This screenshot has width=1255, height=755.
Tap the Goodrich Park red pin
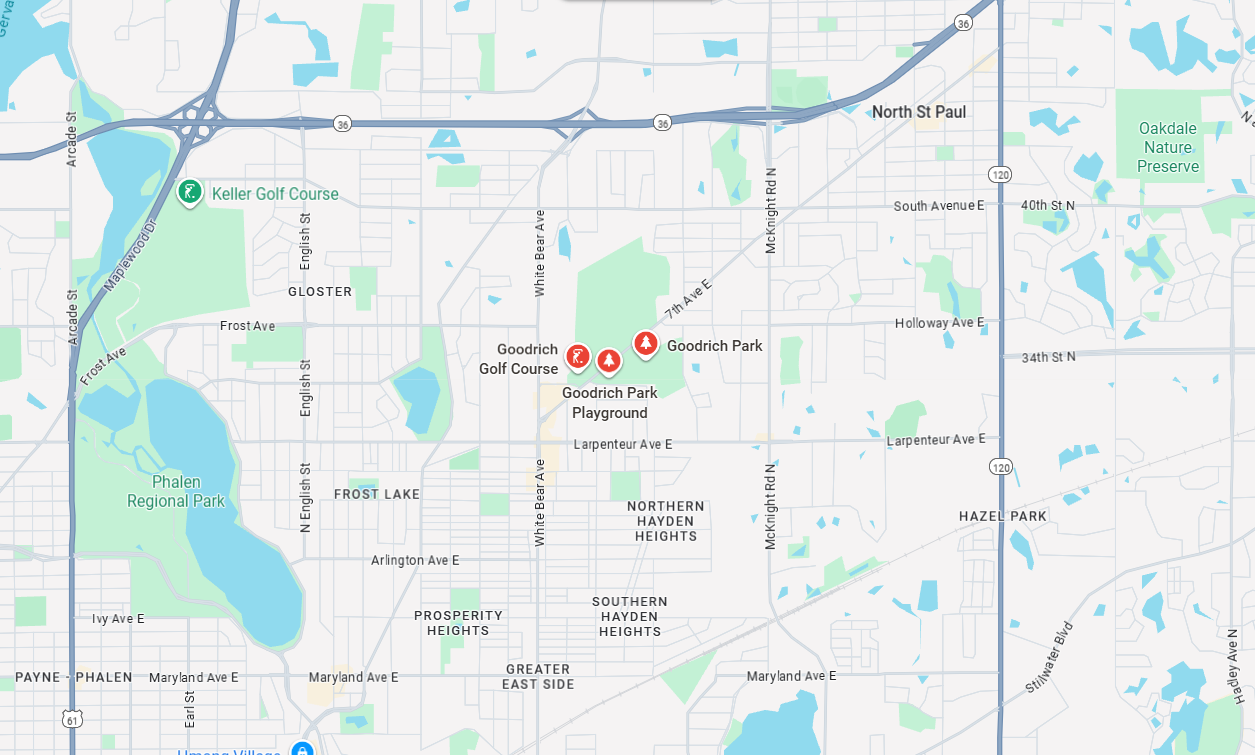pyautogui.click(x=645, y=344)
